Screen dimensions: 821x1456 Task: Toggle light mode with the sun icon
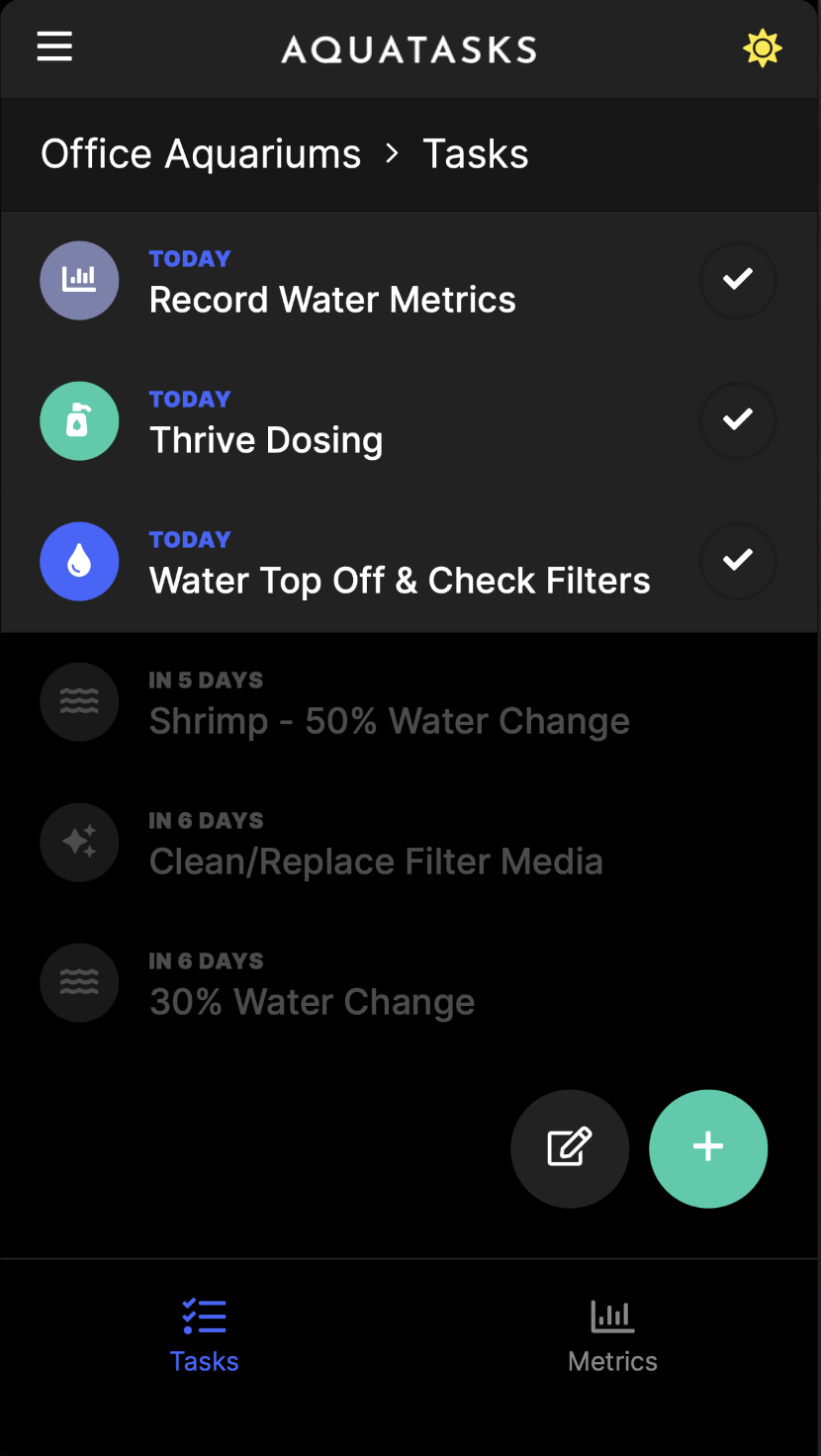[x=762, y=46]
